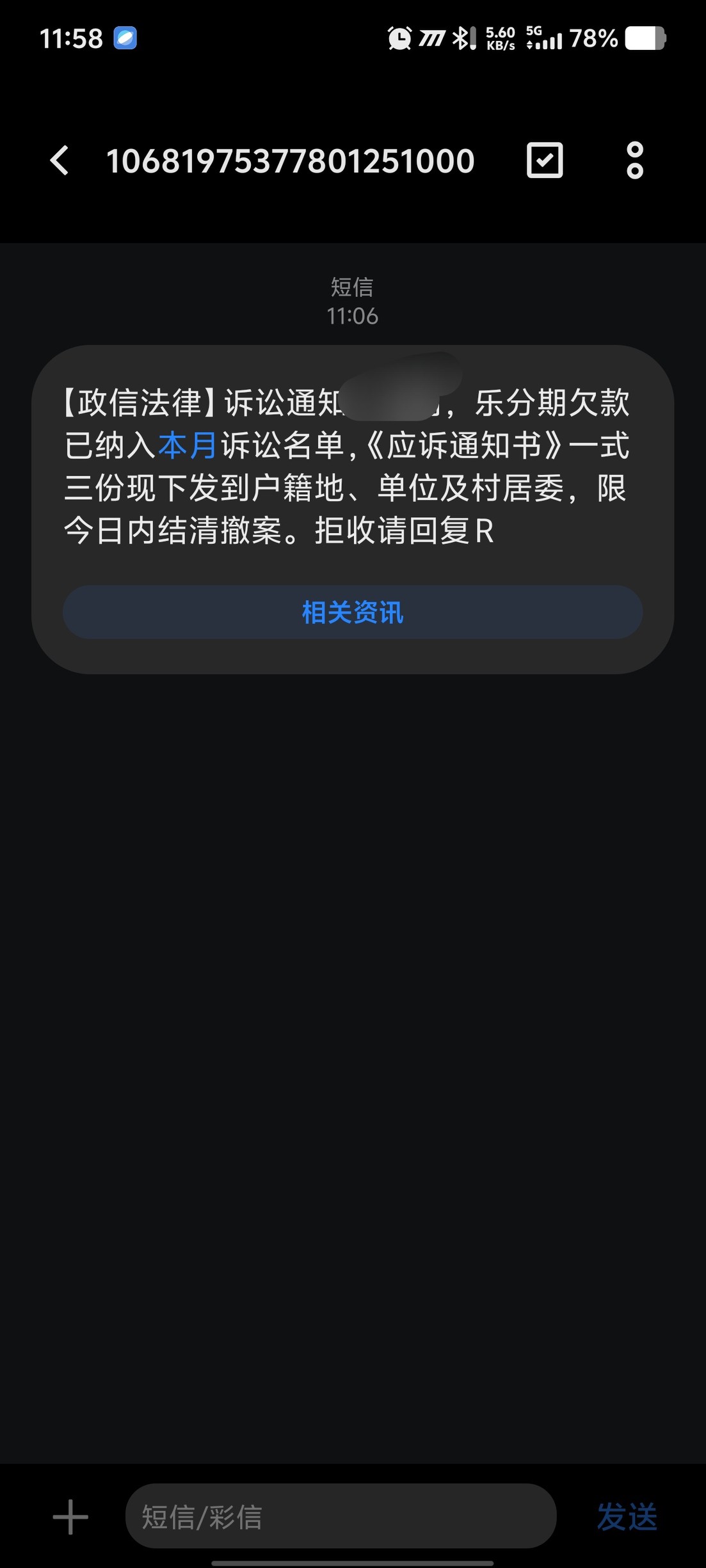Open the three-dot overflow menu
This screenshot has width=706, height=1568.
pos(634,160)
